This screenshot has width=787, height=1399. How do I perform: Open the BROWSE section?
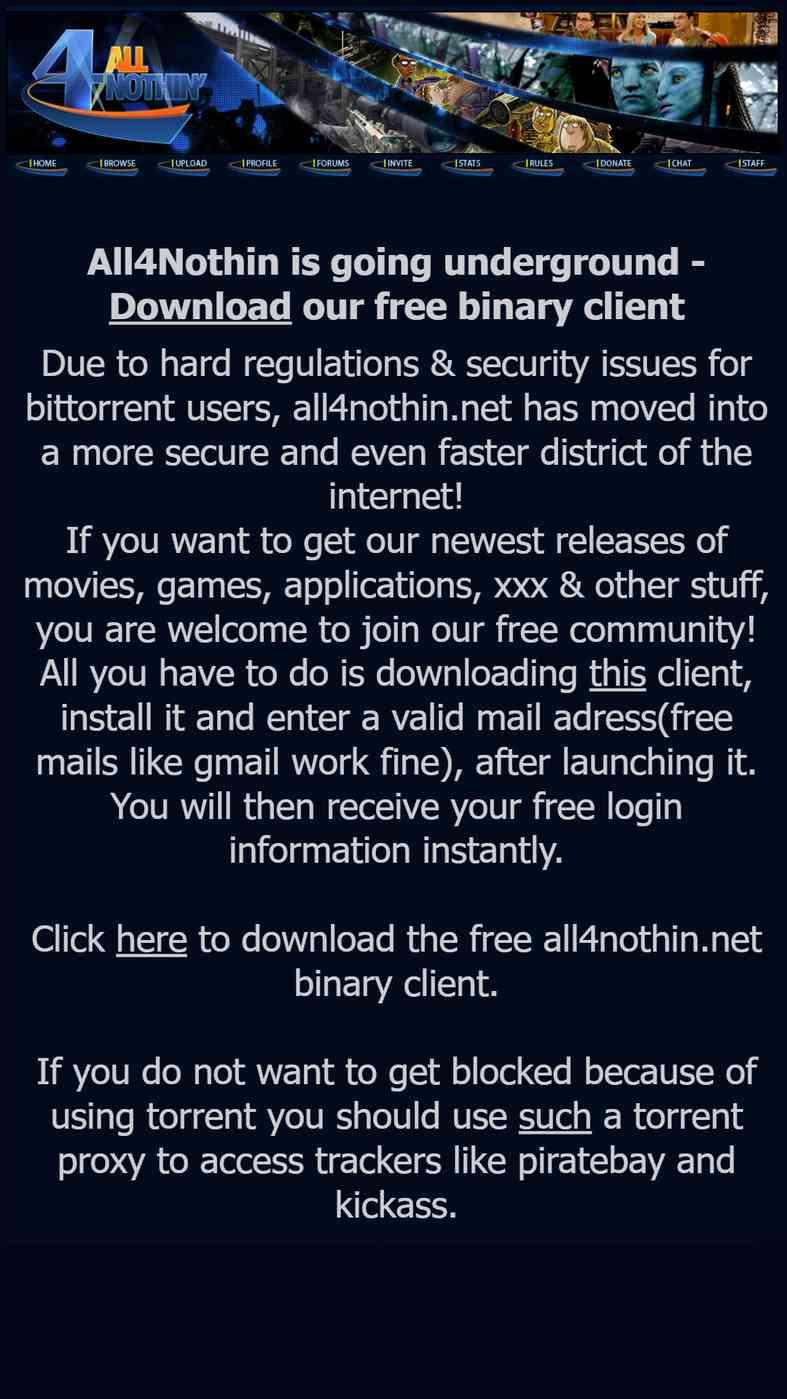click(112, 165)
